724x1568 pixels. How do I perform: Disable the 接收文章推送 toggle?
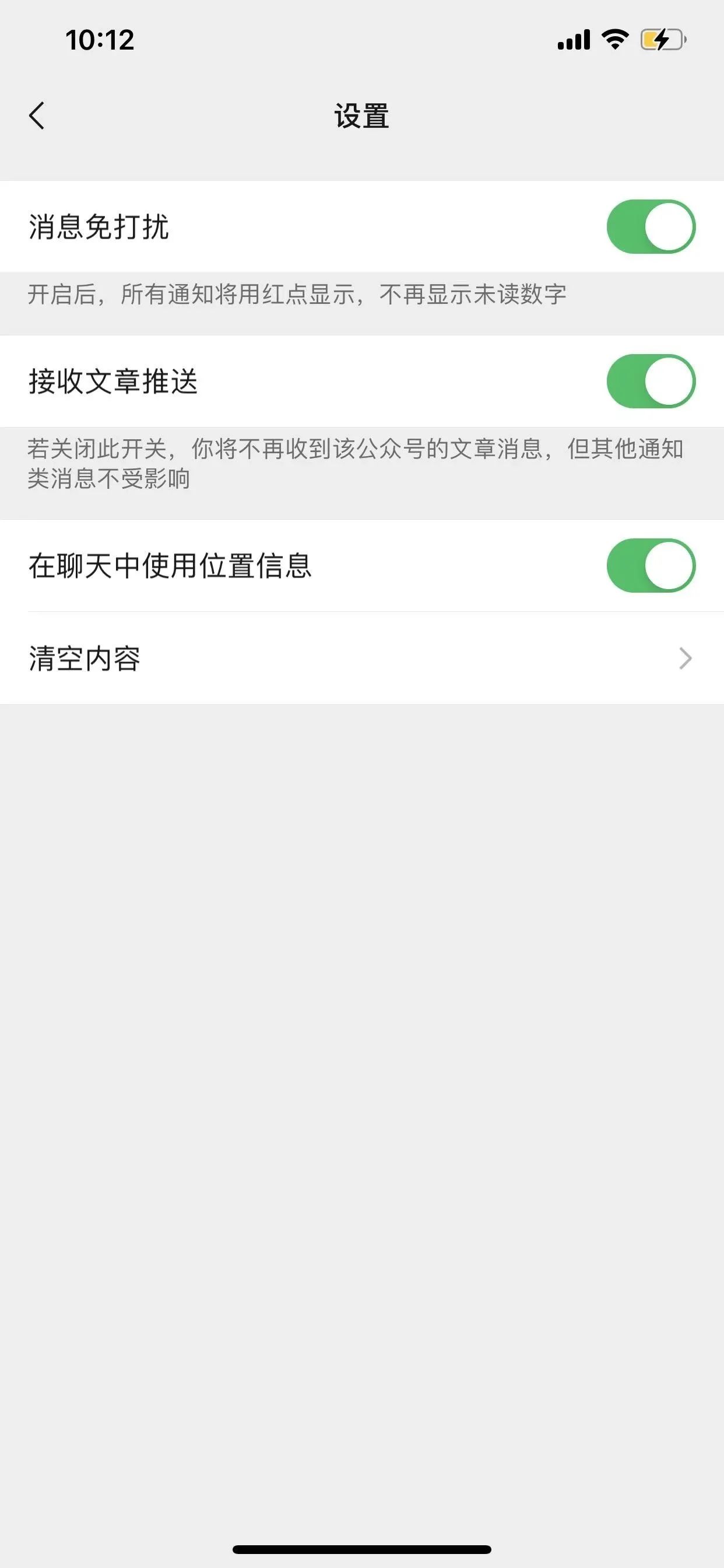point(651,381)
